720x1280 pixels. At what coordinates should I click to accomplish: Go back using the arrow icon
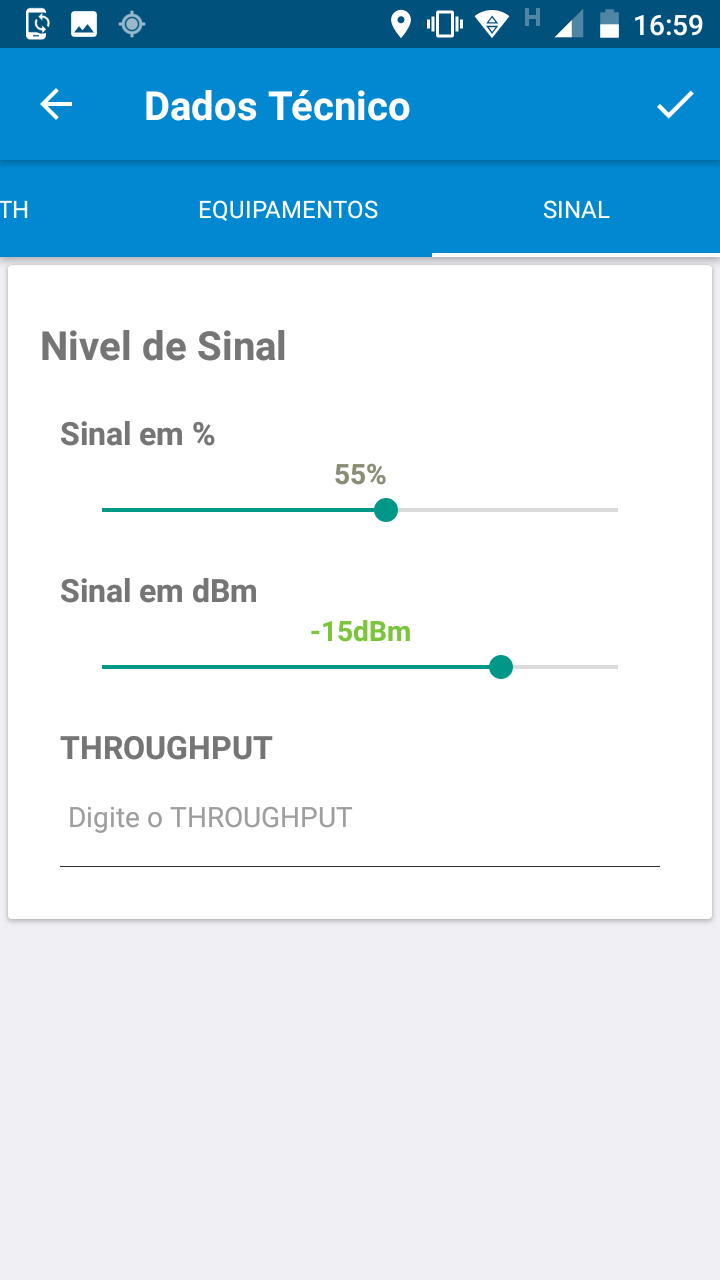(x=56, y=105)
